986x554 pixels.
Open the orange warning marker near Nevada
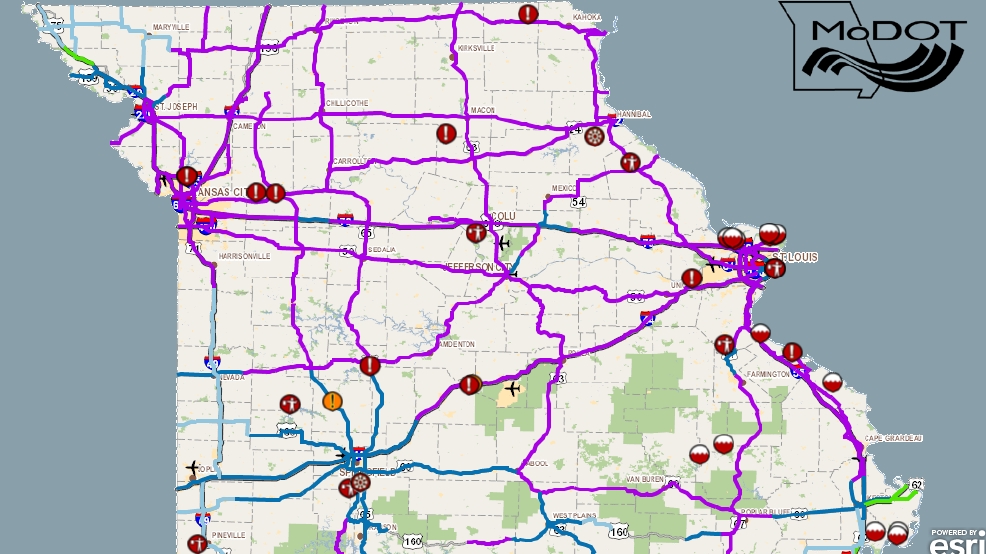[333, 402]
